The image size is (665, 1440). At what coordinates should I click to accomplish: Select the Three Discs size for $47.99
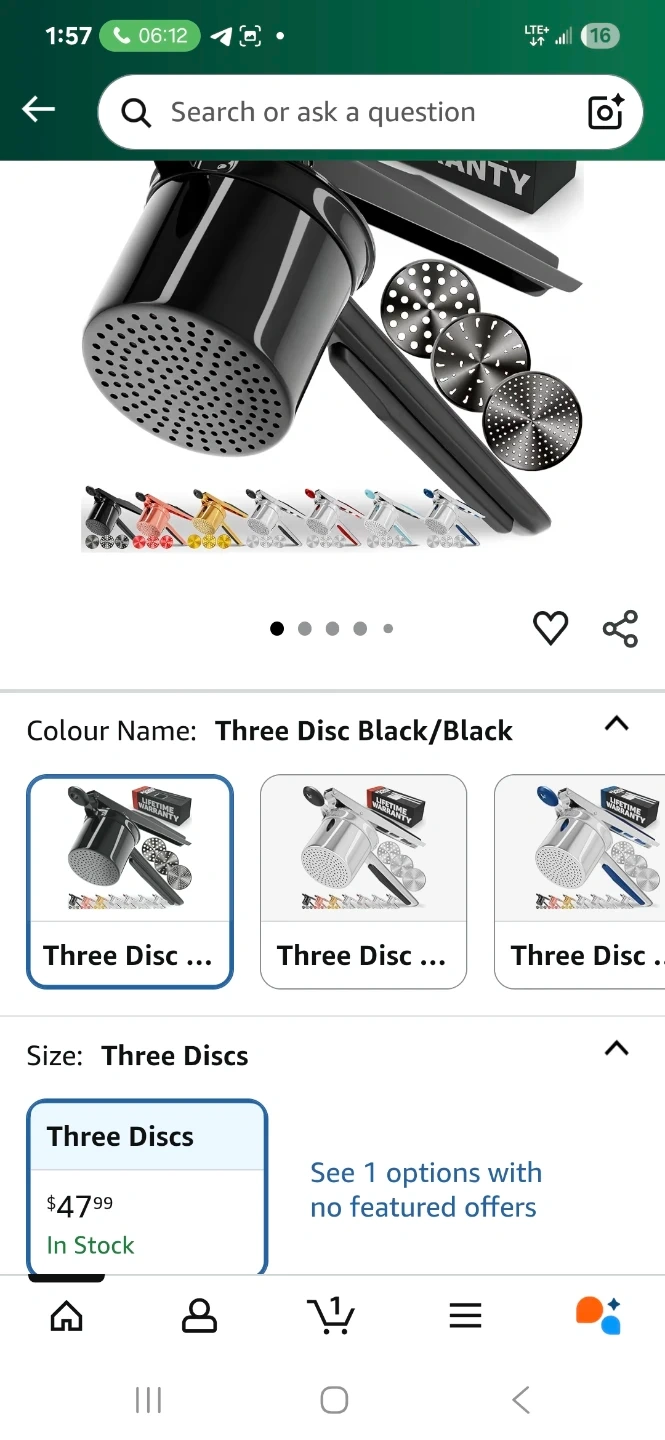coord(147,1186)
